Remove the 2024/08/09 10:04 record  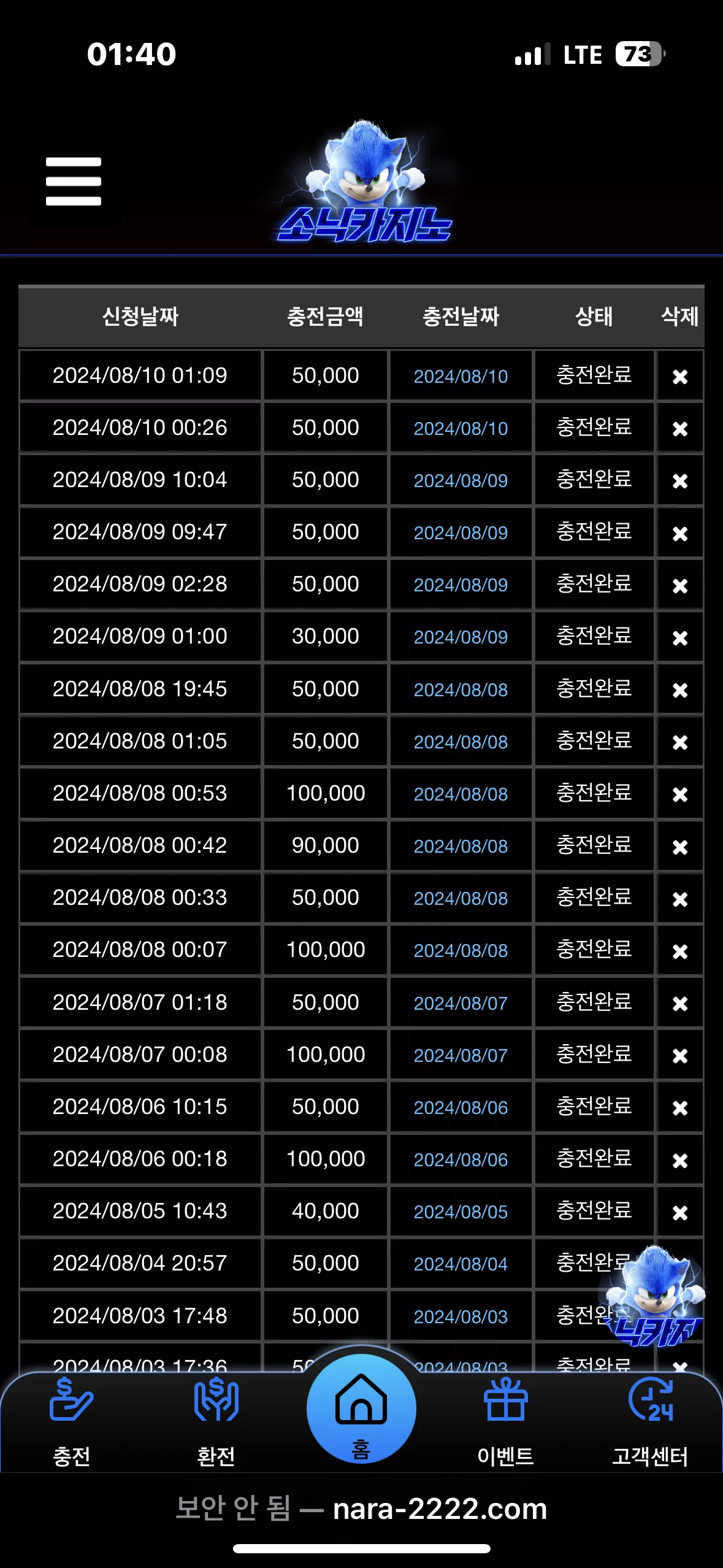tap(679, 480)
